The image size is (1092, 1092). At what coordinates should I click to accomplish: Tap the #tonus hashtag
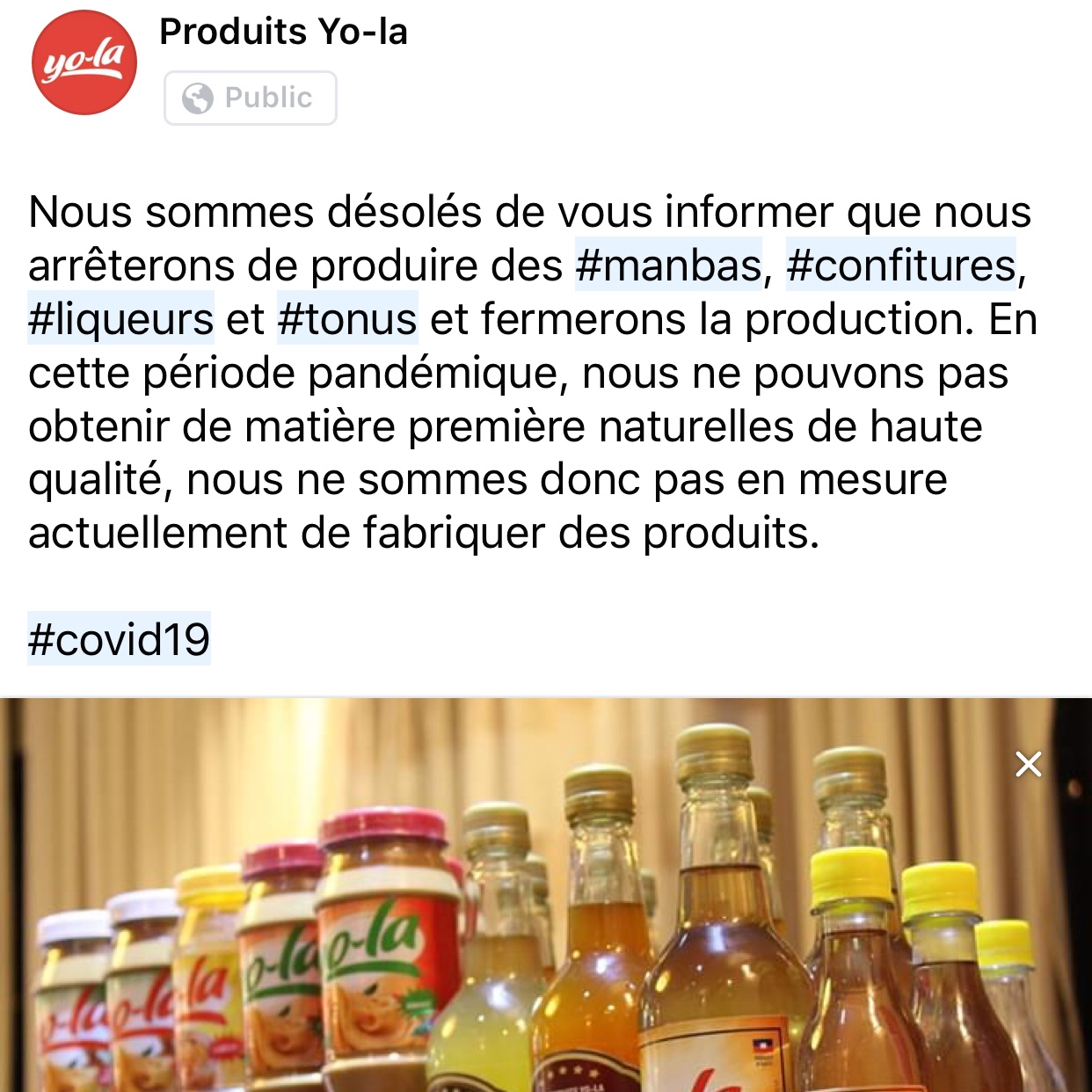[x=347, y=319]
